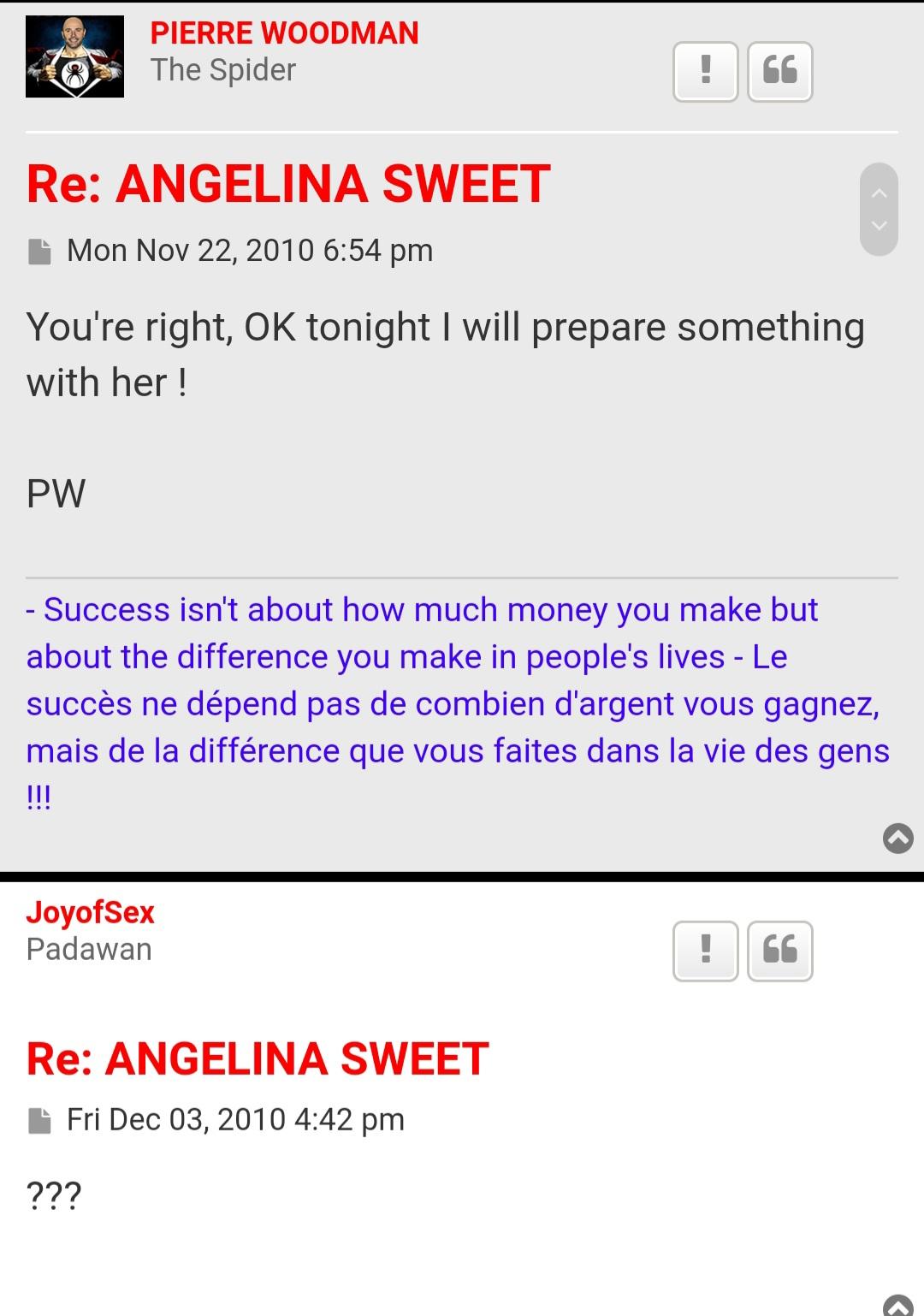Quote PIERRE WOODMAN's reply
This screenshot has width=924, height=1316.
point(779,71)
